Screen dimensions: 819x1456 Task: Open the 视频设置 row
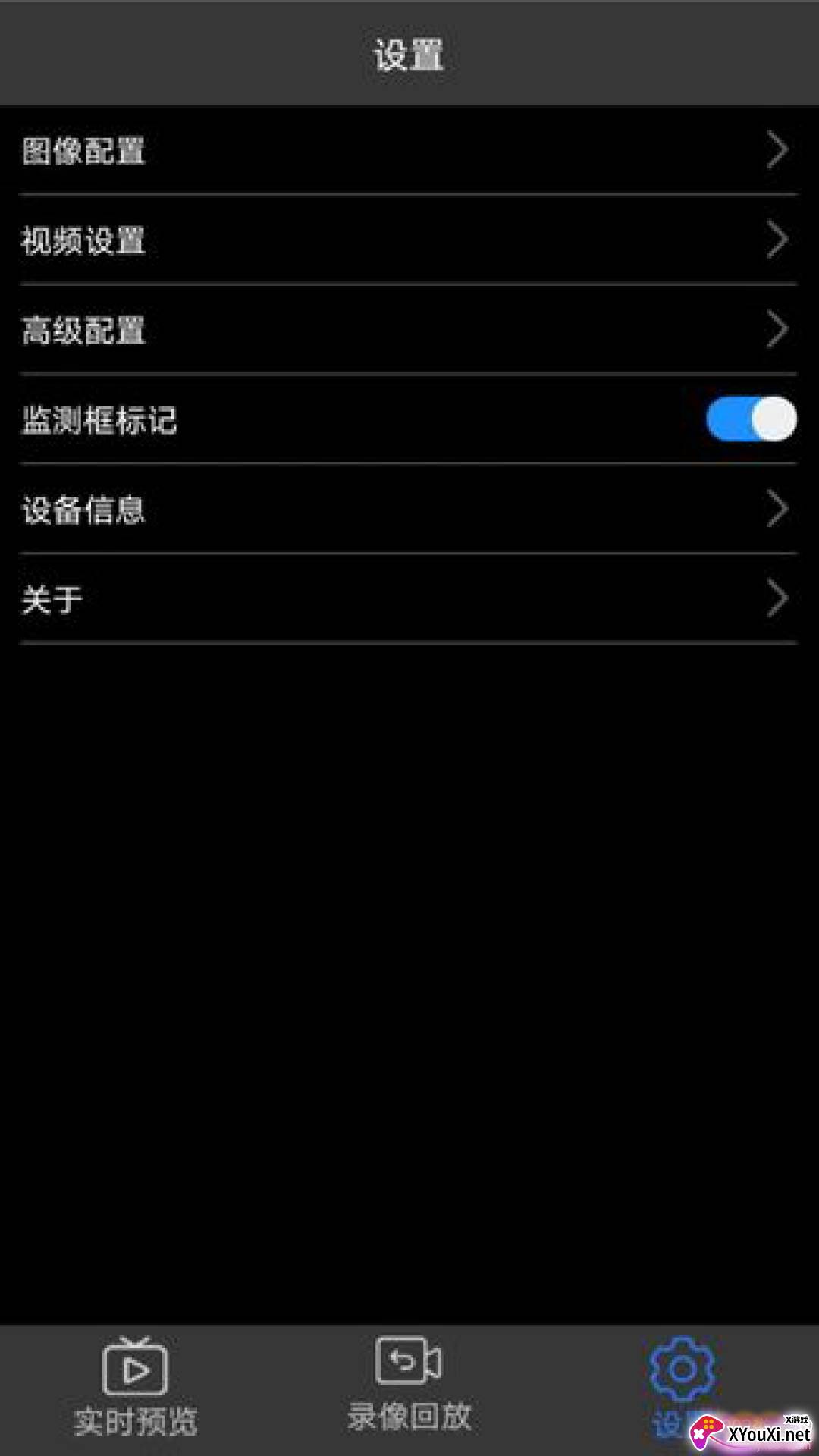409,240
